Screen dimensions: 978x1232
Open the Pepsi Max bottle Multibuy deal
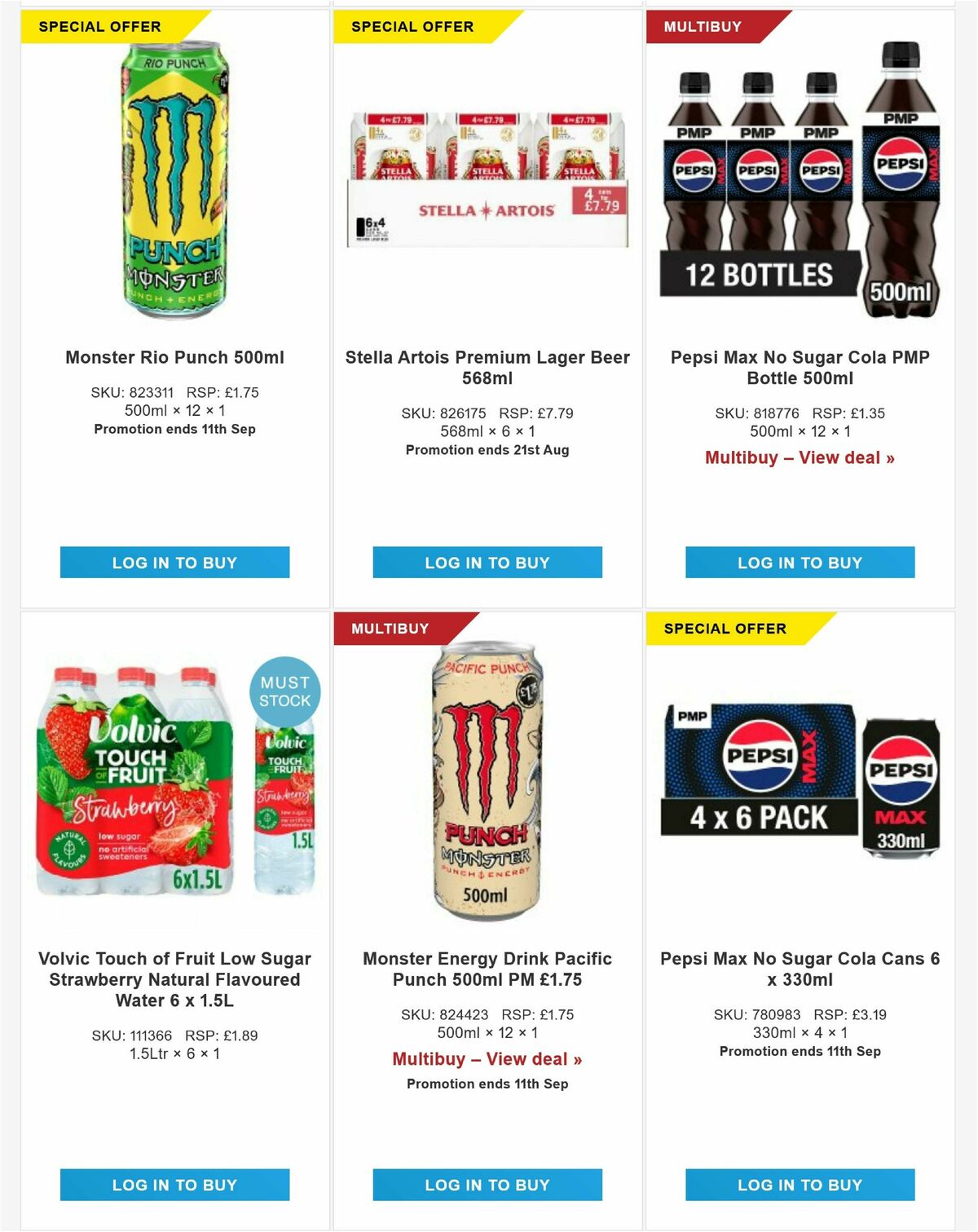[x=799, y=457]
